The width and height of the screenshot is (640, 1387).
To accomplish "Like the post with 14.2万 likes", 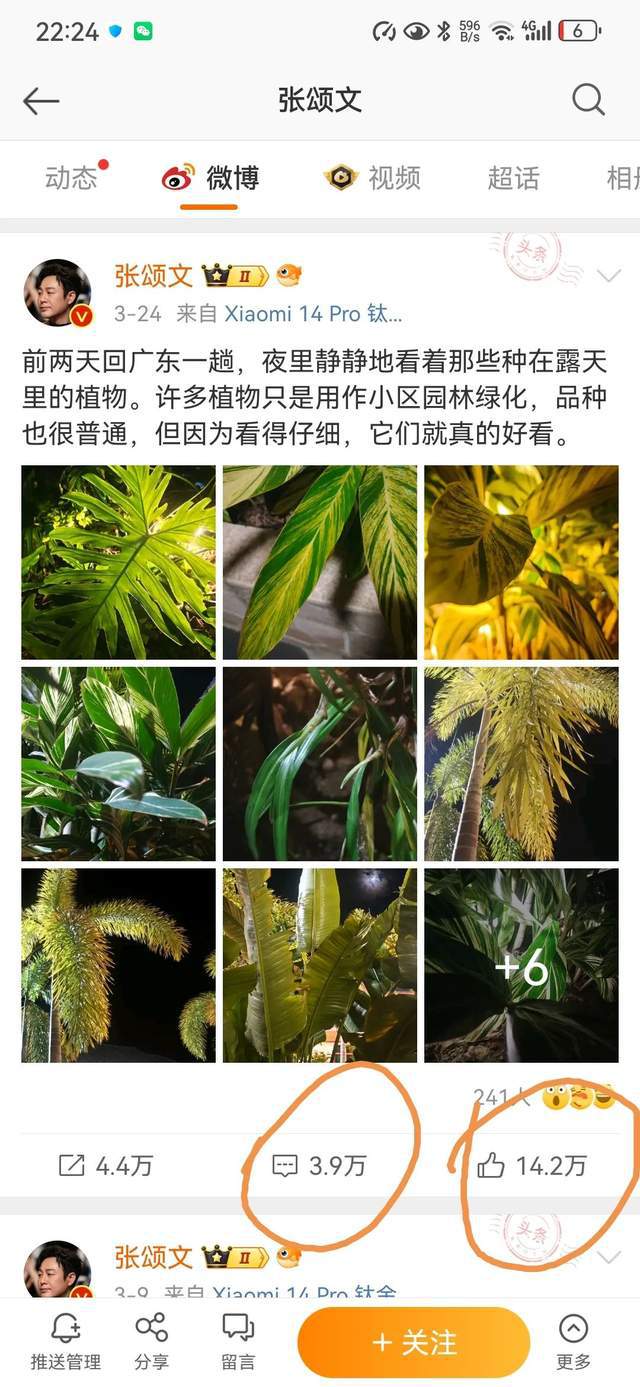I will [532, 1165].
